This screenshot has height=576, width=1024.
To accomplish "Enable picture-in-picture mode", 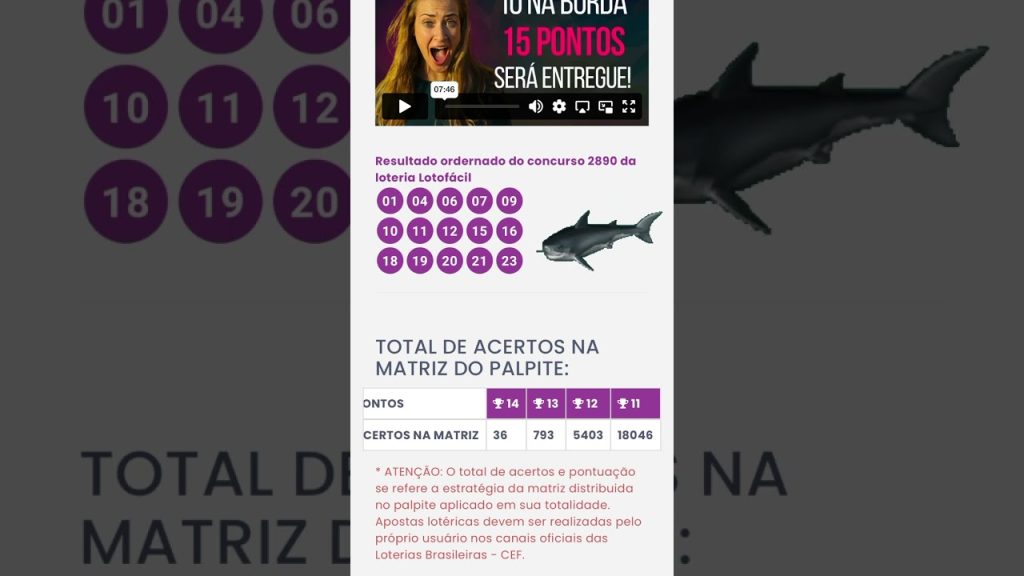I will tap(605, 106).
